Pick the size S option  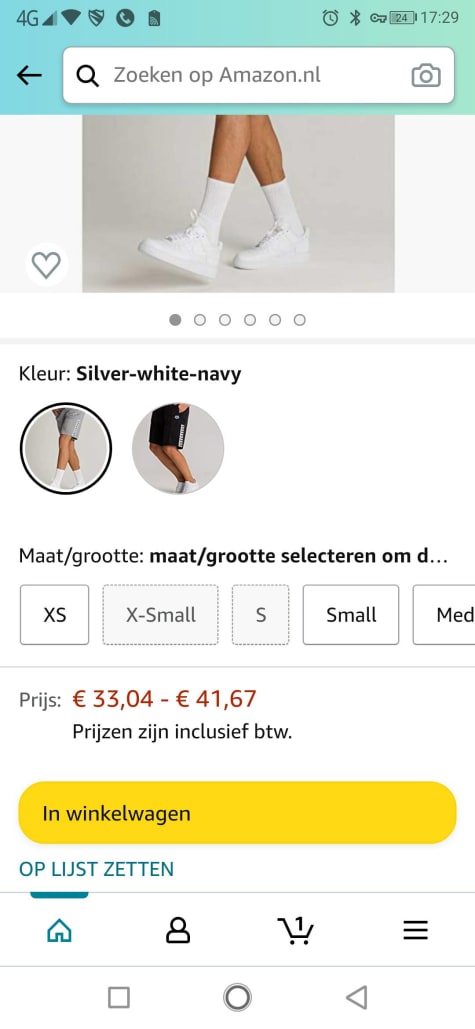260,615
